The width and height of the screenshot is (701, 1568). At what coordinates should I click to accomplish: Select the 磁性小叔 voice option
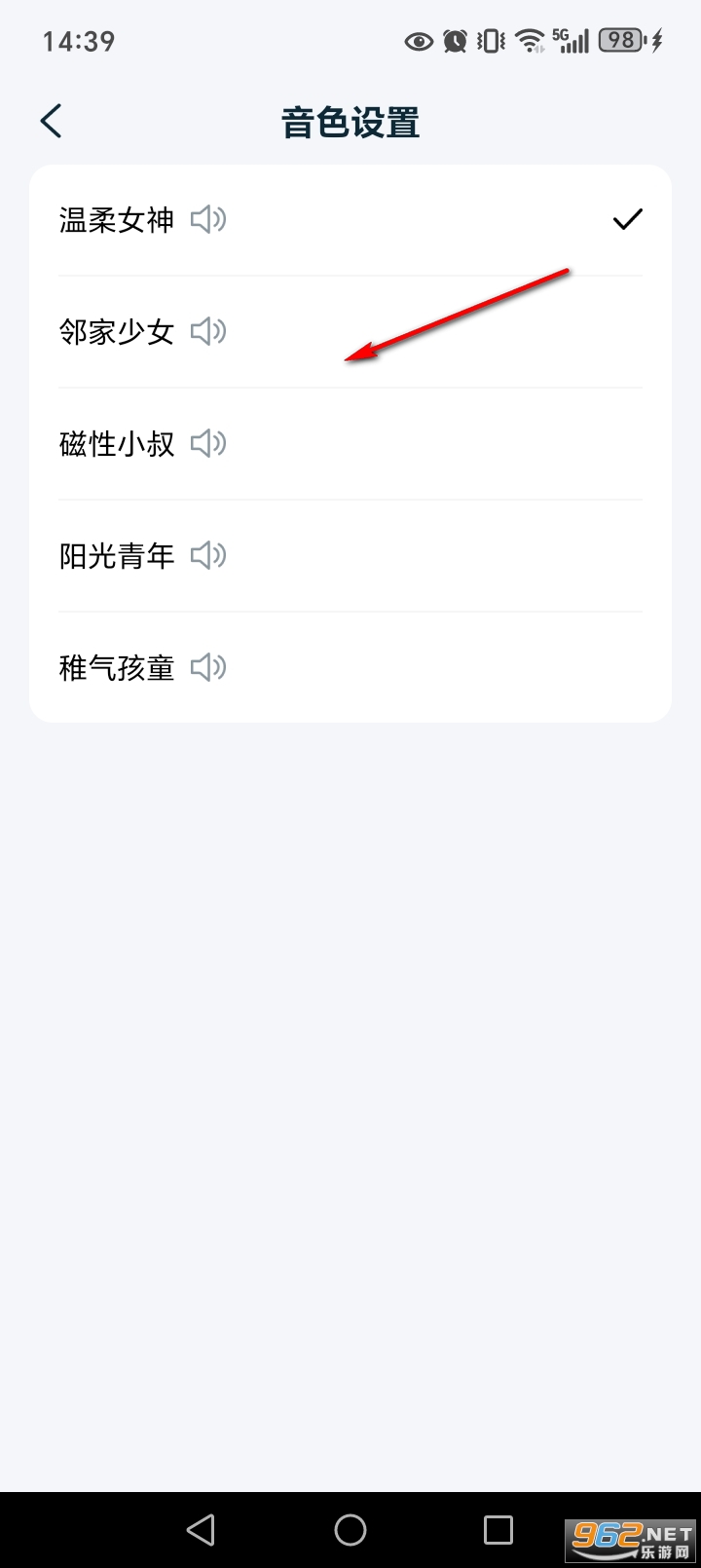[x=117, y=444]
